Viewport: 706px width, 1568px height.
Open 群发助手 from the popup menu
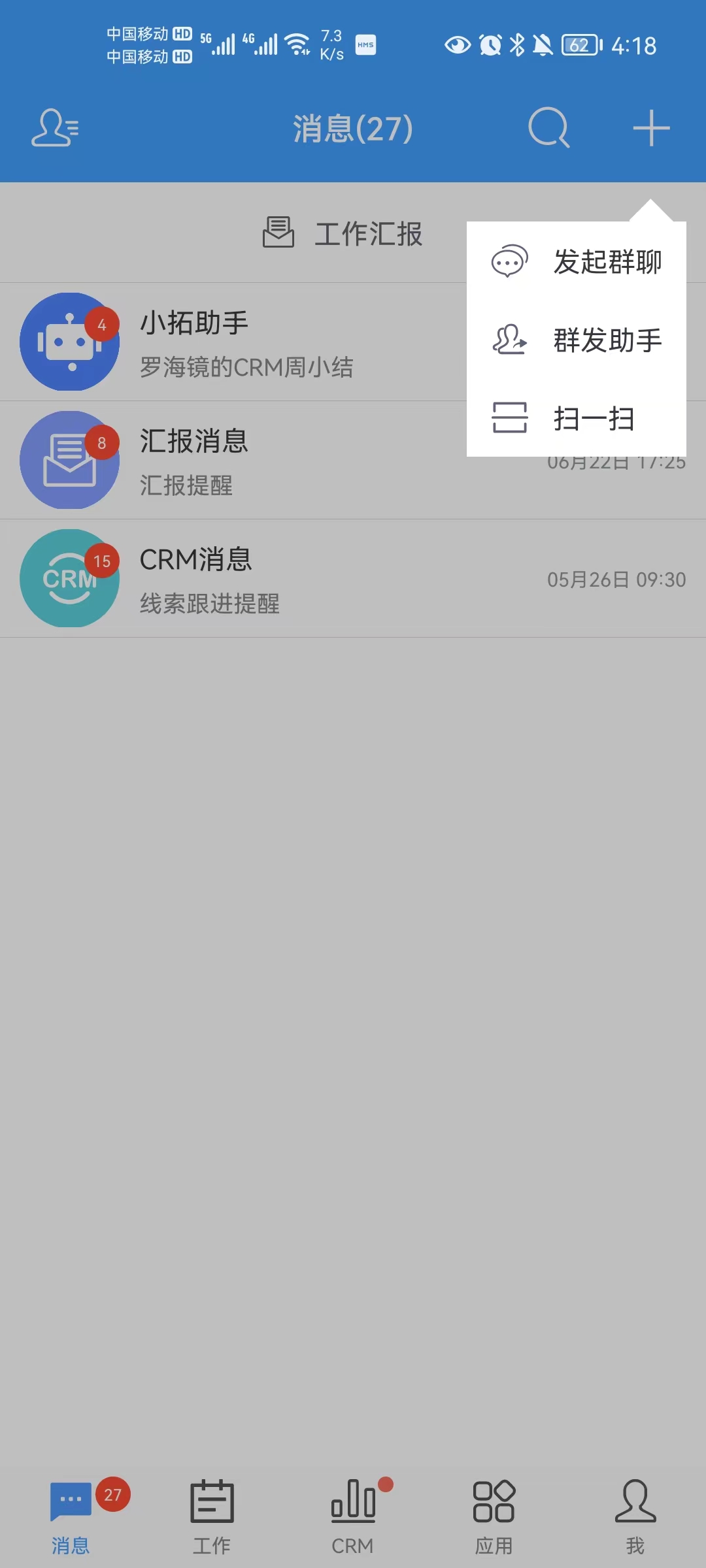tap(576, 340)
